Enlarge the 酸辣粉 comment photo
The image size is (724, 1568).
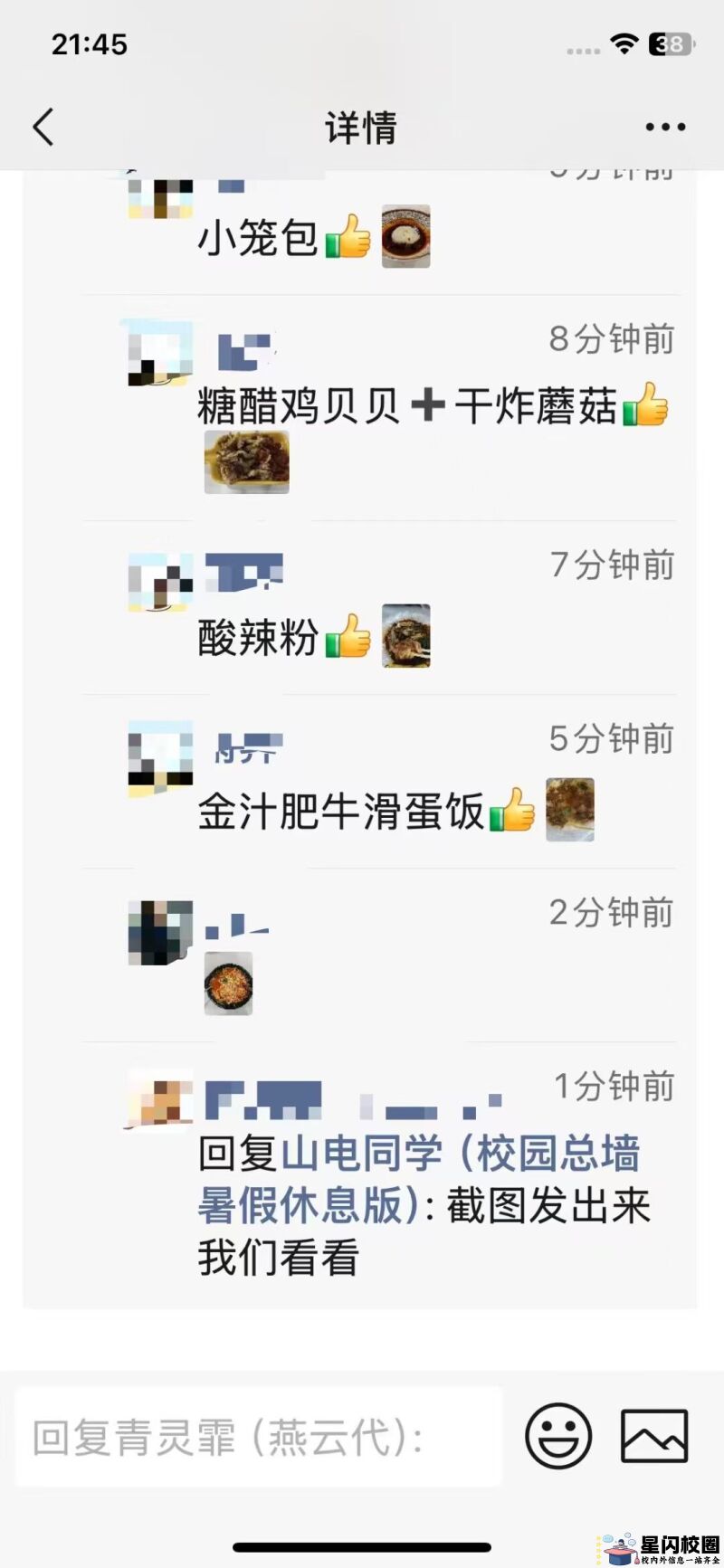click(405, 636)
